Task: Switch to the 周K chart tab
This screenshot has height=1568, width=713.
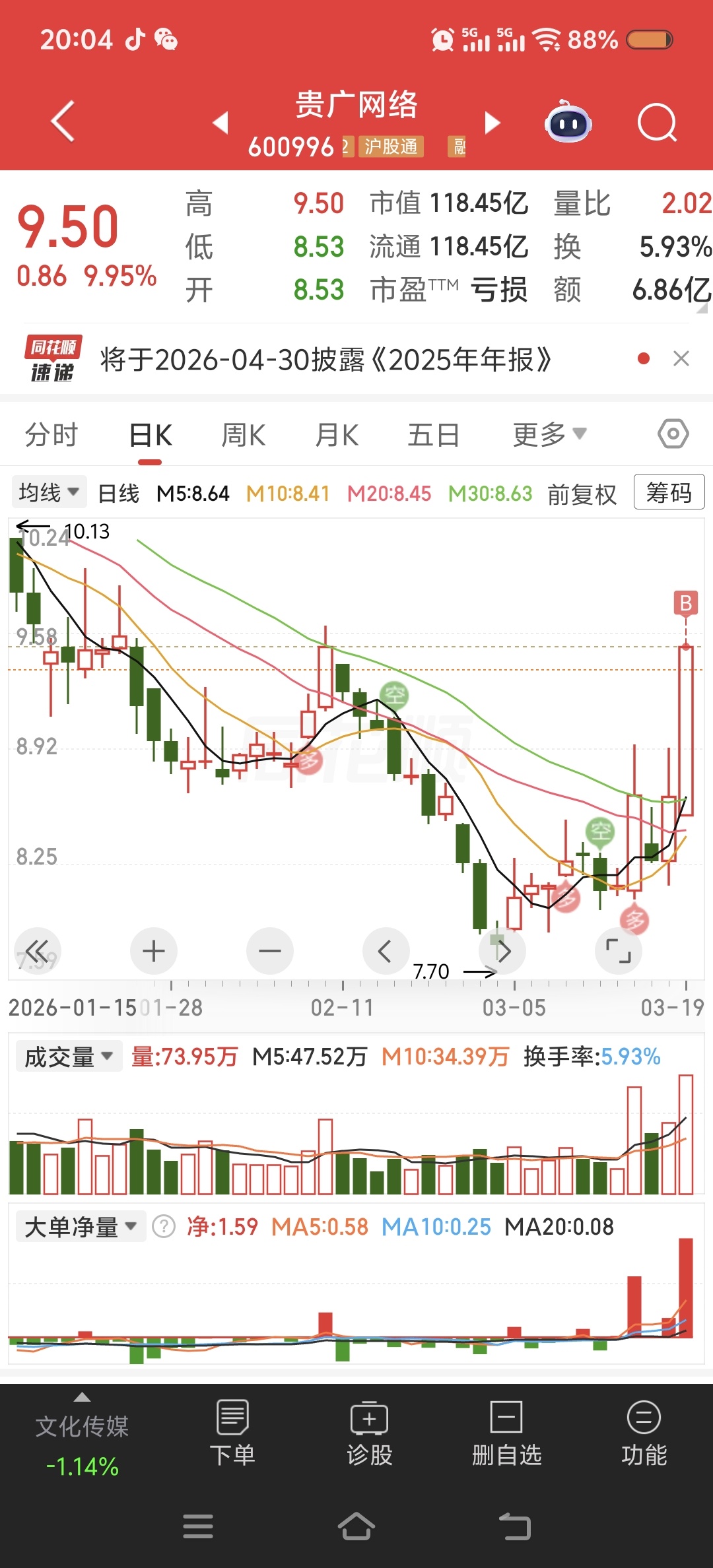Action: click(x=244, y=435)
